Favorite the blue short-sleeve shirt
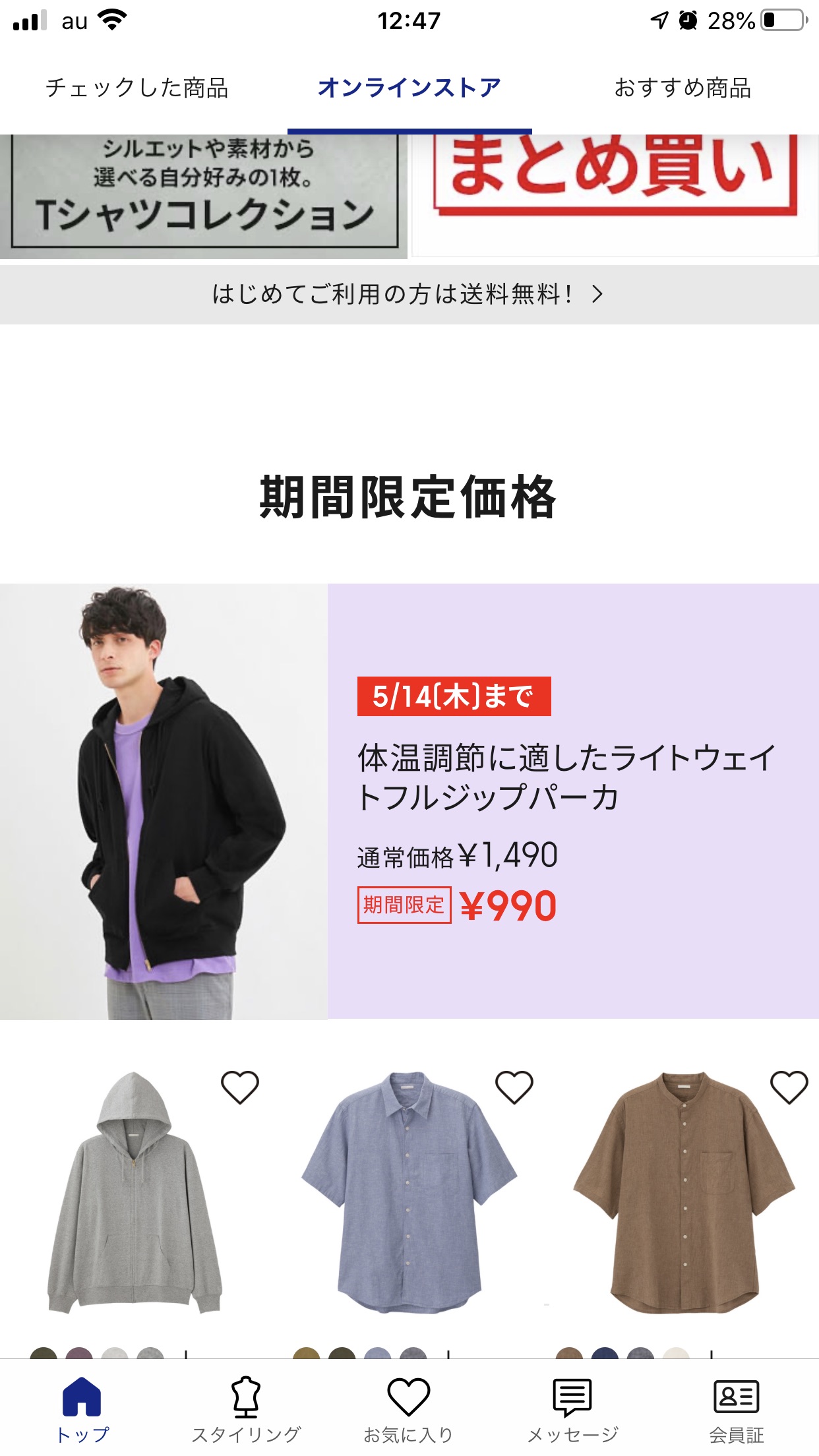This screenshot has height=1456, width=819. click(514, 1087)
